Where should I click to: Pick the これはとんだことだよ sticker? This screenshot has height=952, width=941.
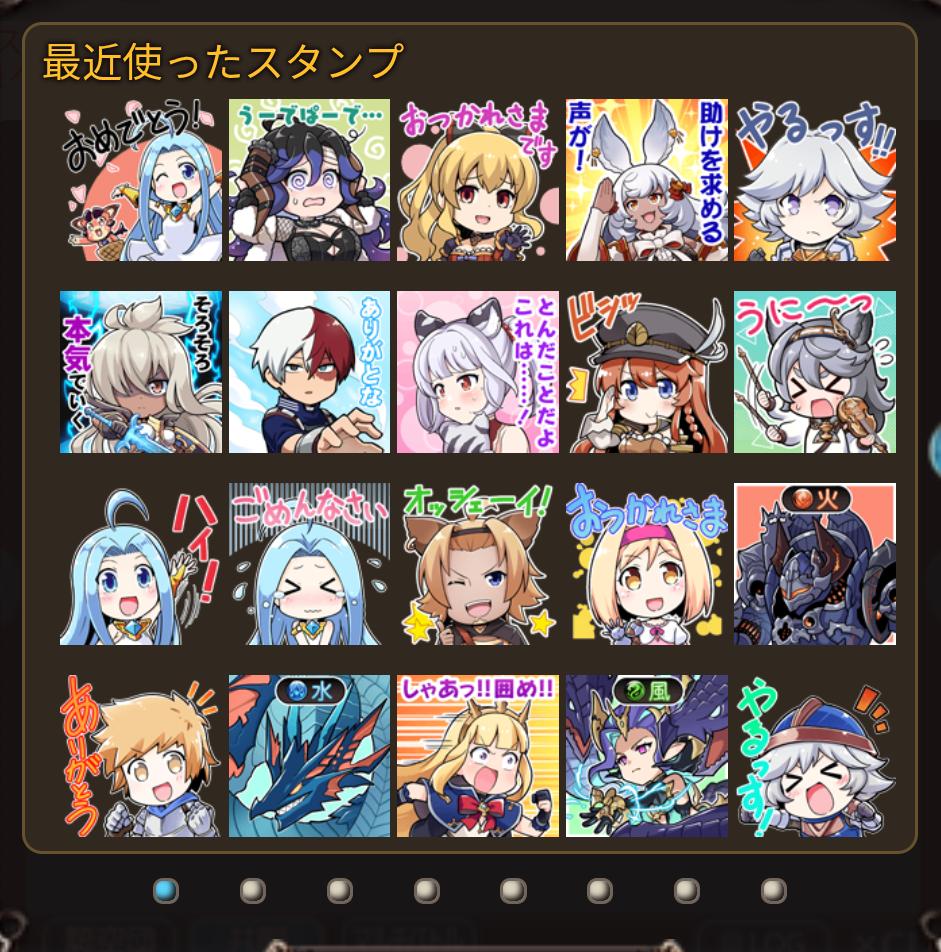click(x=478, y=372)
